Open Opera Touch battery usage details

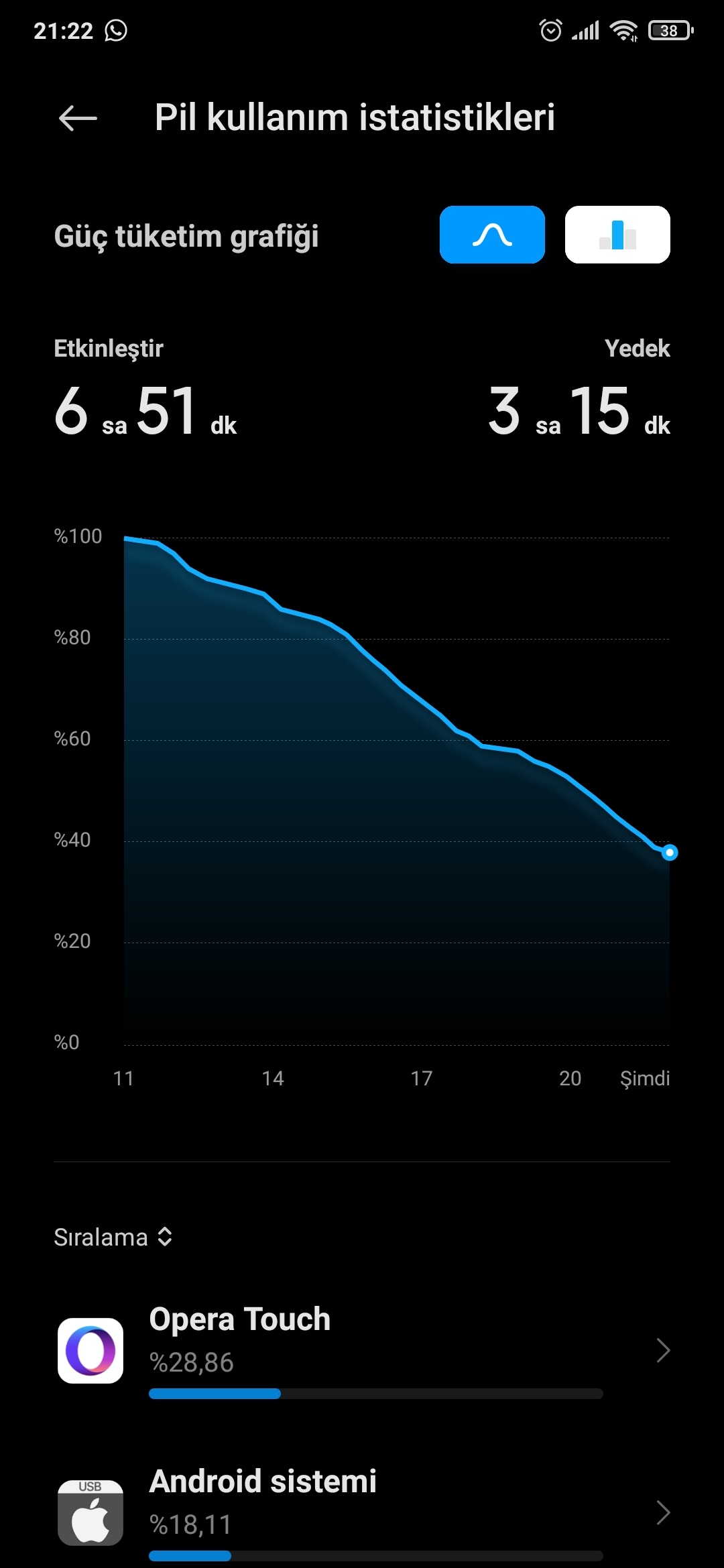[362, 1351]
